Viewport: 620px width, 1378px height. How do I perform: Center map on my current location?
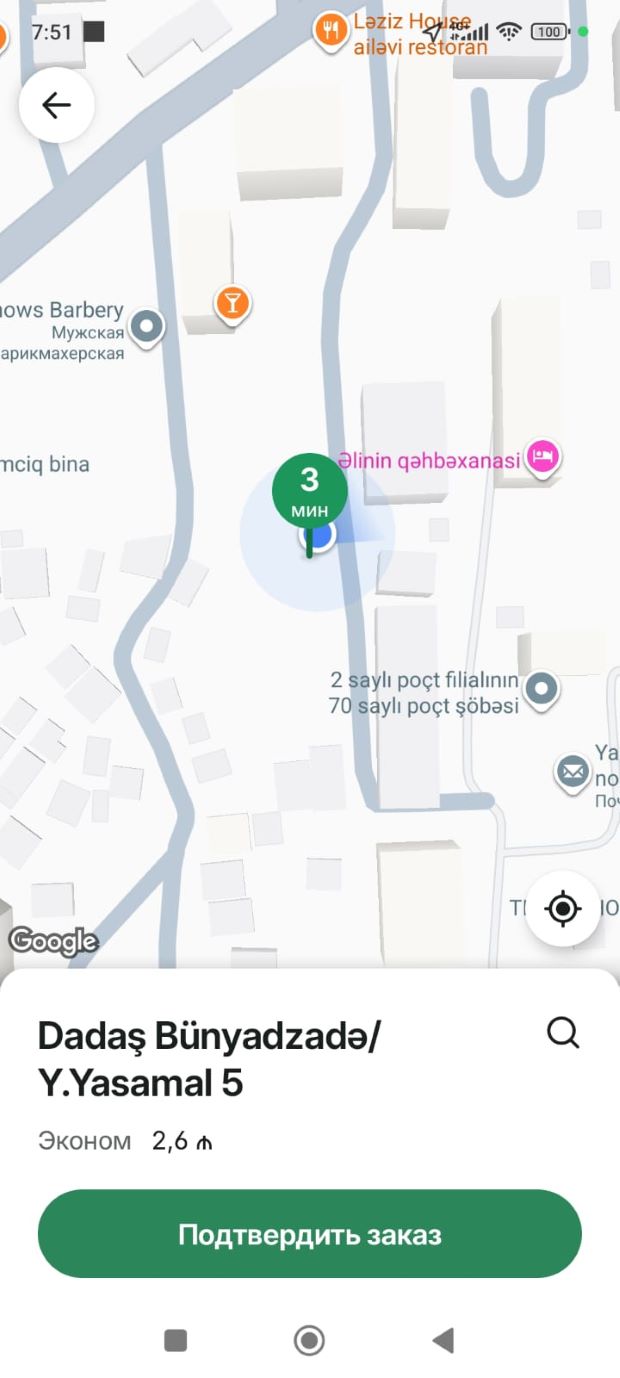tap(562, 908)
